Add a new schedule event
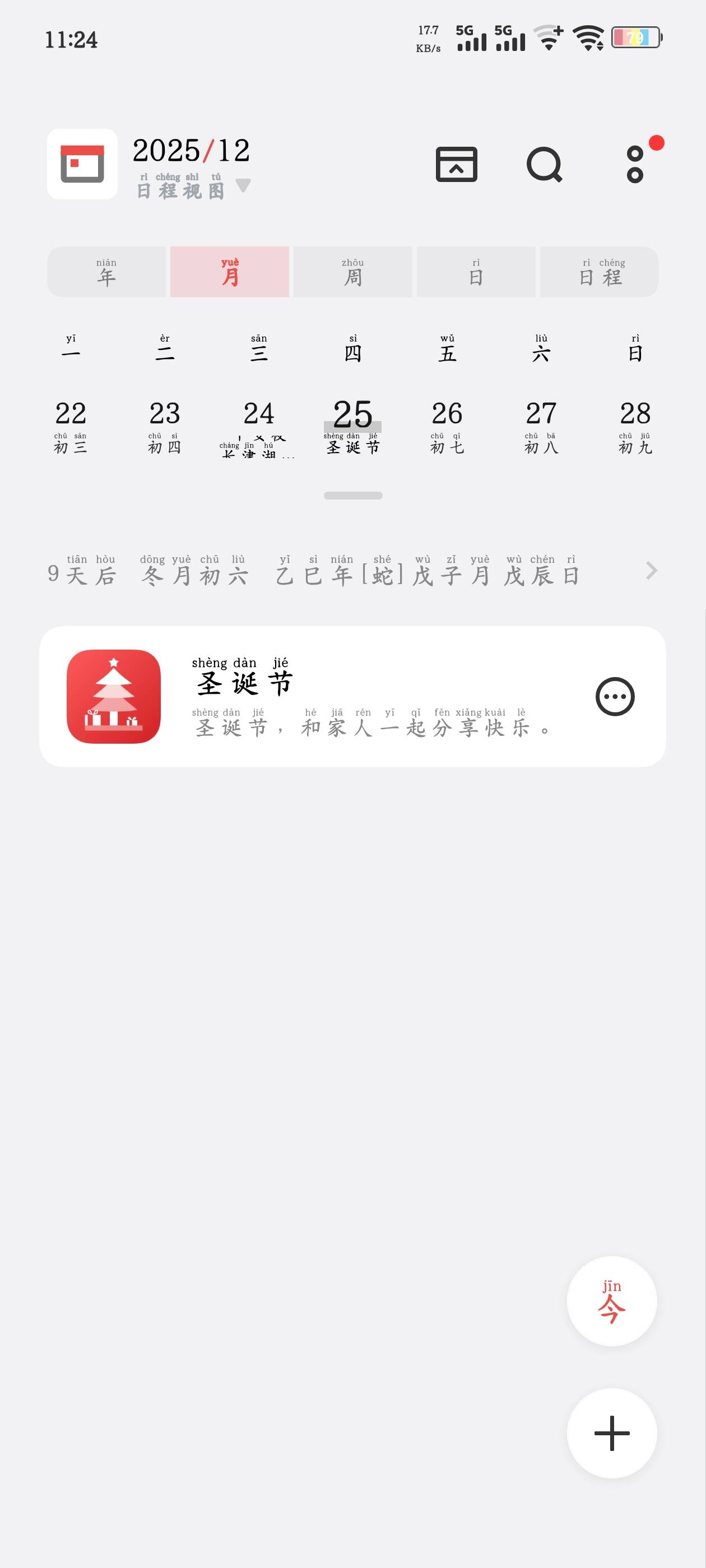The width and height of the screenshot is (706, 1568). click(x=611, y=1434)
